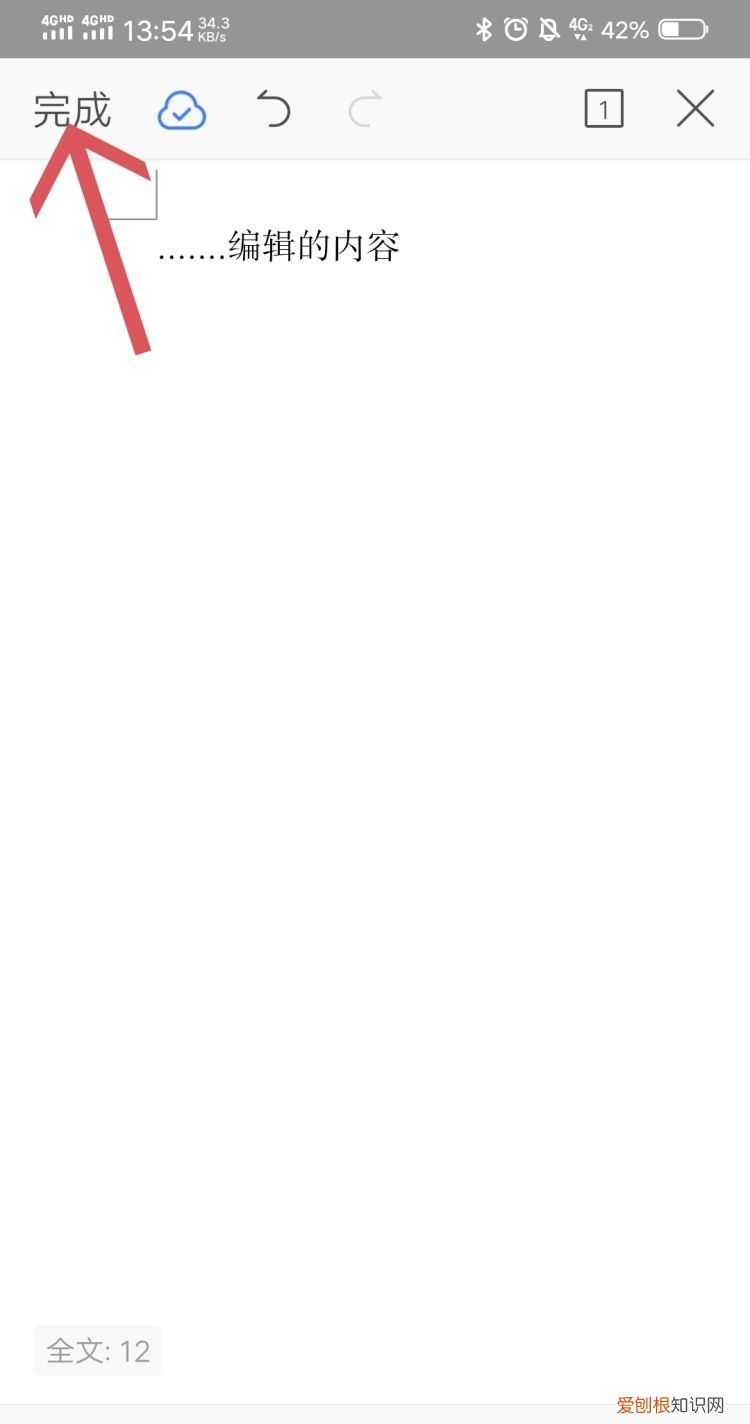
Task: Tap 完成 to finish editing
Action: click(71, 109)
